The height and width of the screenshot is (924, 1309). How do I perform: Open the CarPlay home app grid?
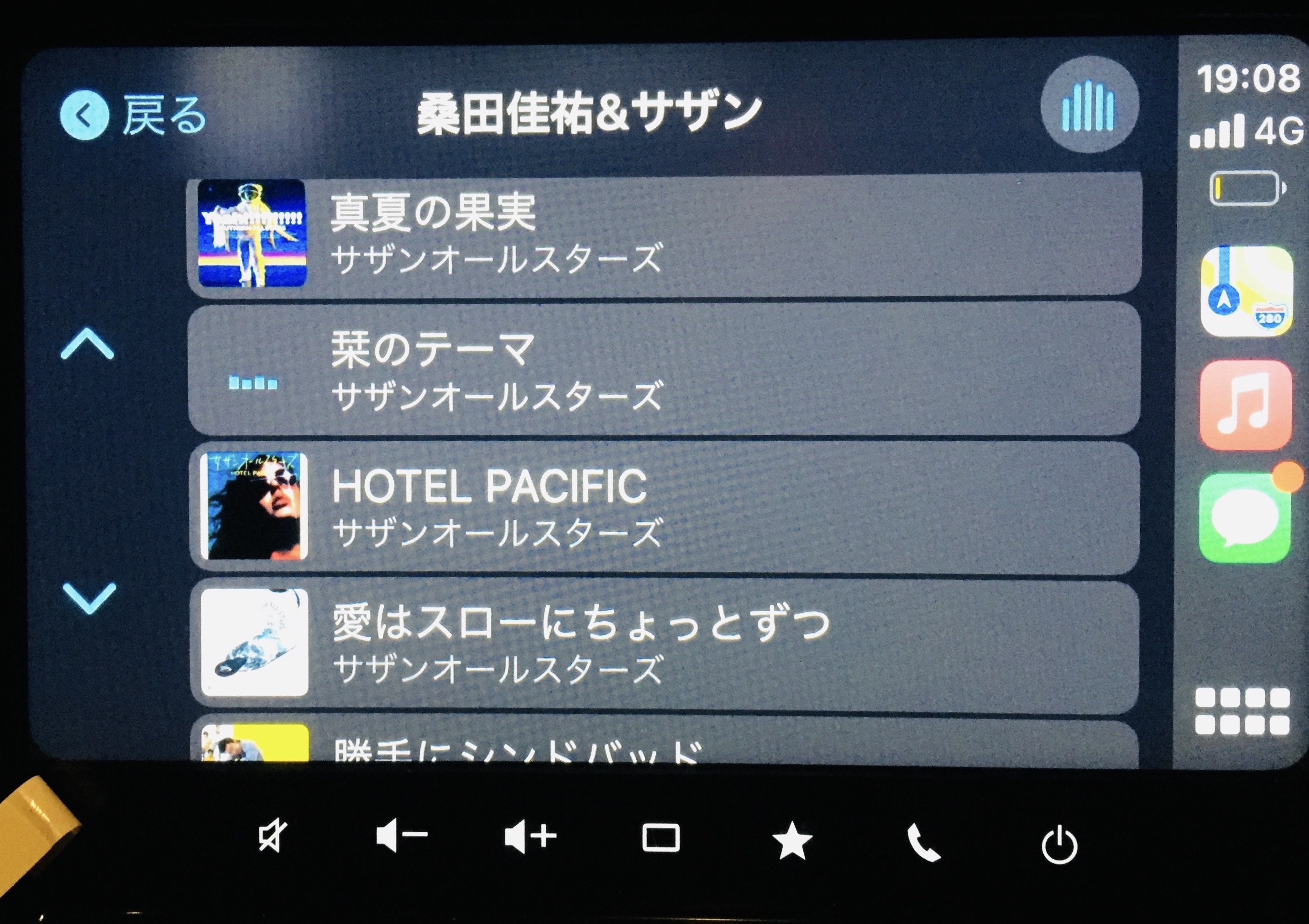(1242, 711)
